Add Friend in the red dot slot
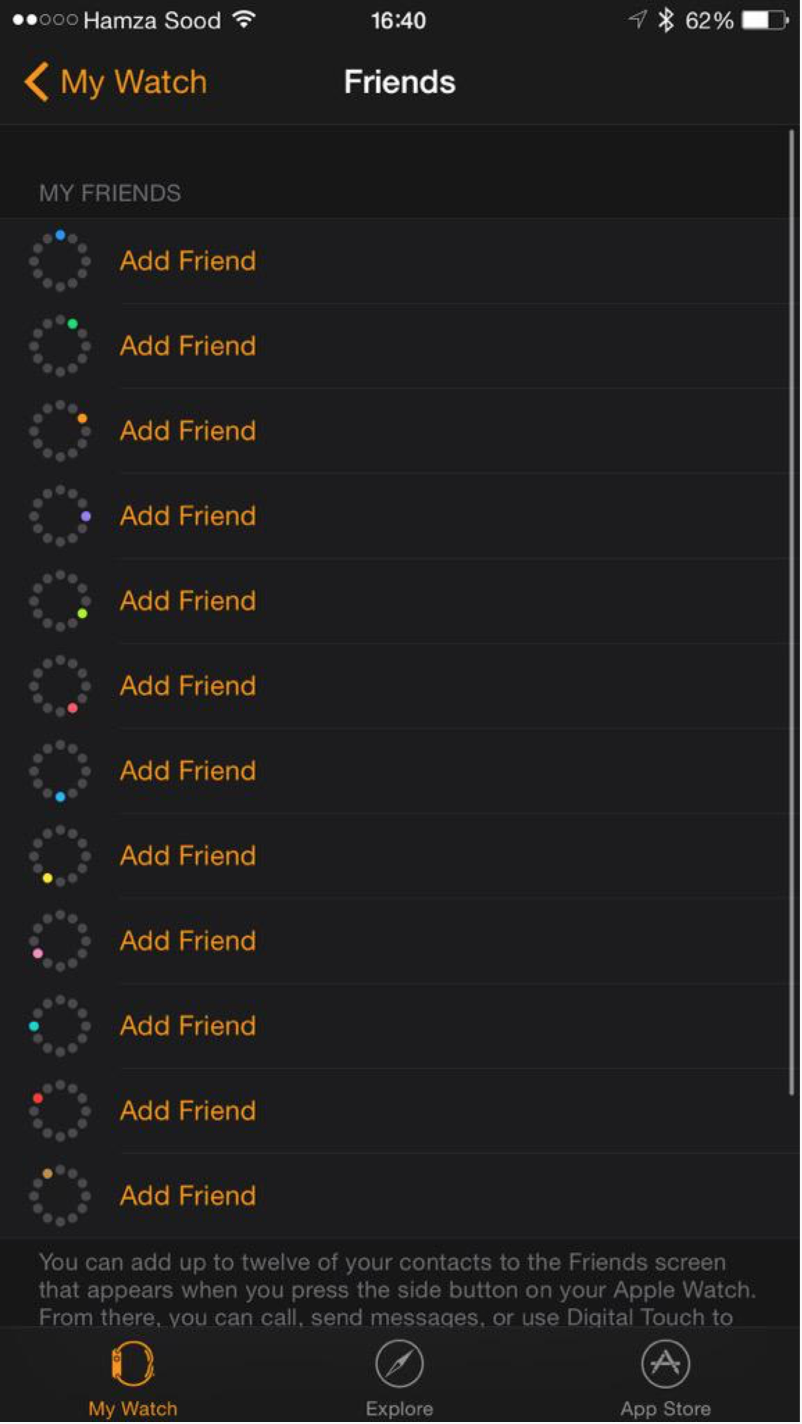This screenshot has height=1424, width=802. pyautogui.click(x=187, y=1111)
